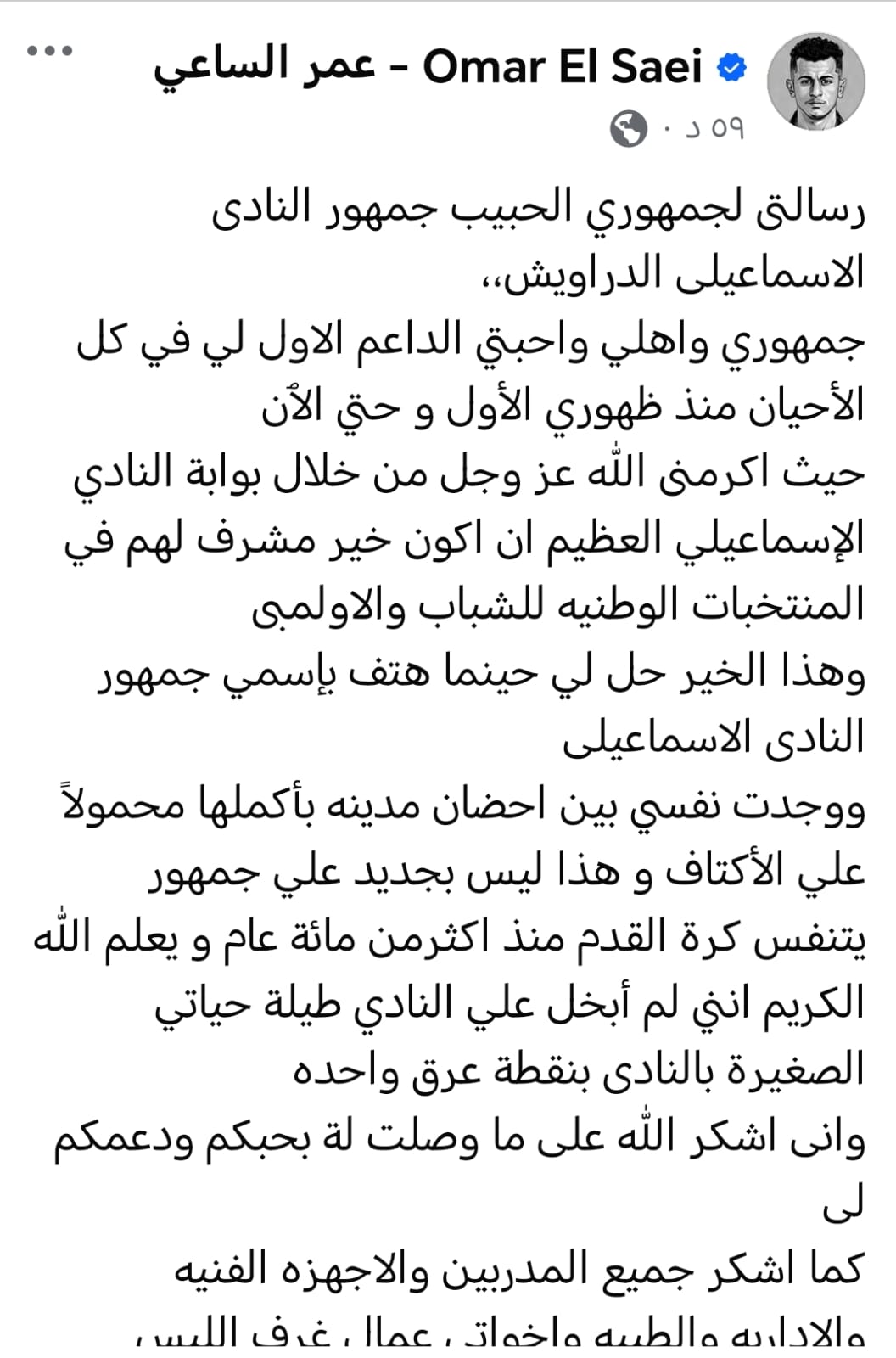Open Omar El Saei's profile picture
Viewport: 896px width, 1358px height.
click(x=815, y=83)
